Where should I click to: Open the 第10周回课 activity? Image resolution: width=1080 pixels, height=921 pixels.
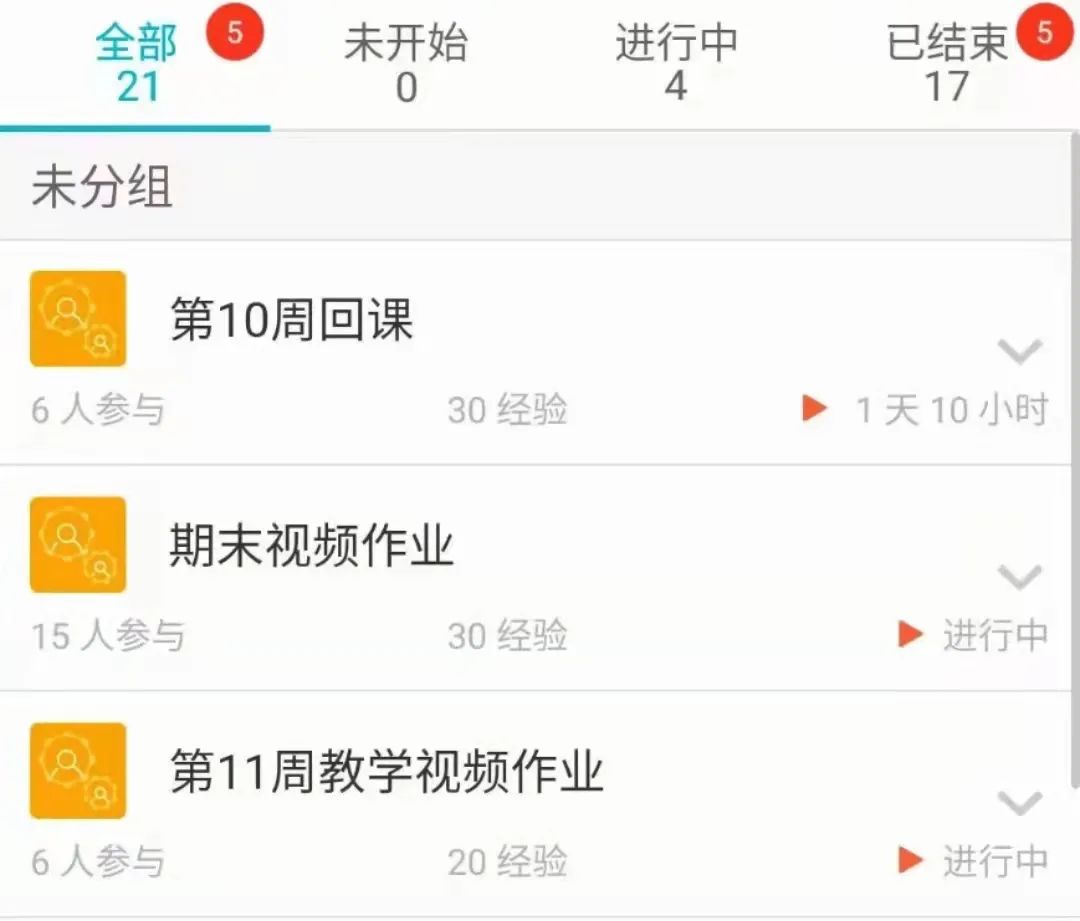291,321
